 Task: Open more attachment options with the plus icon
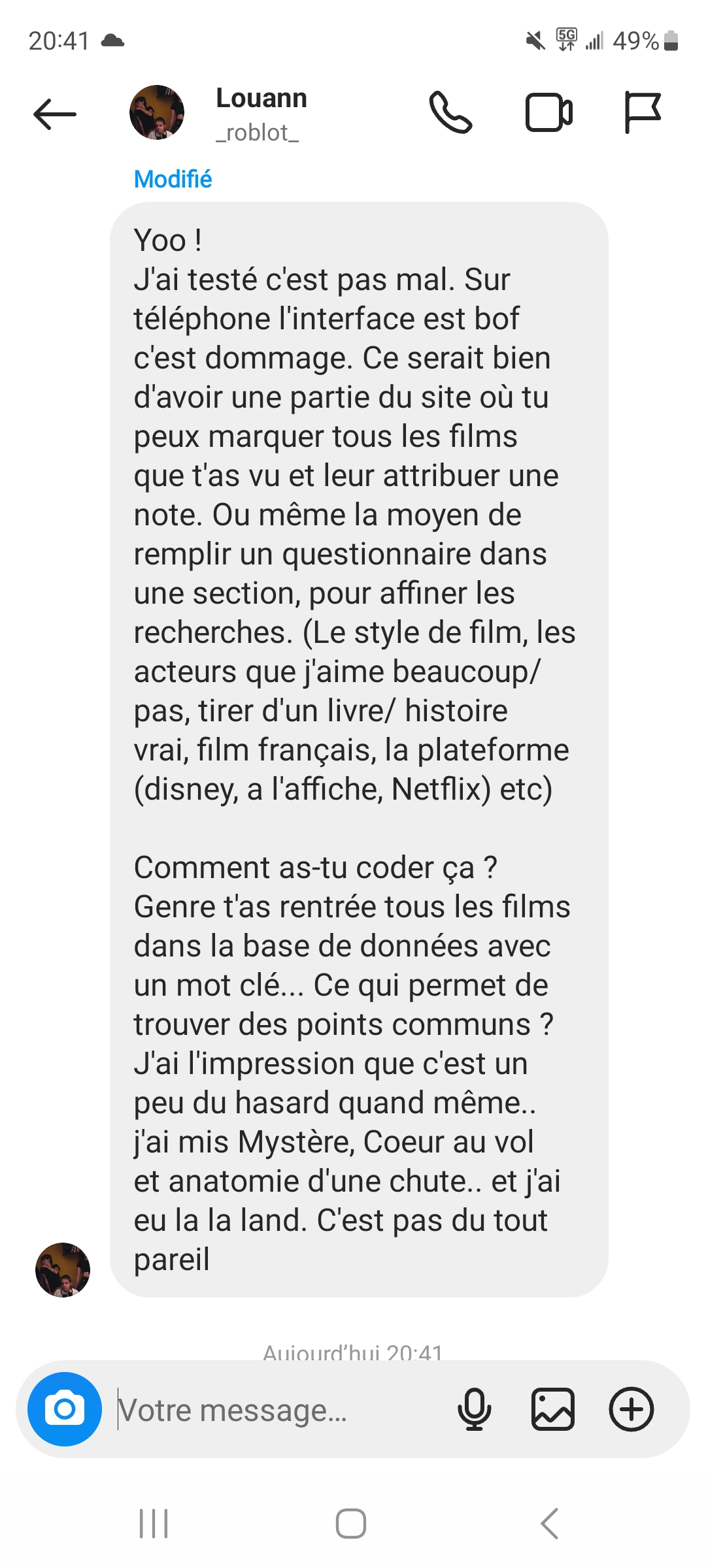point(631,1409)
